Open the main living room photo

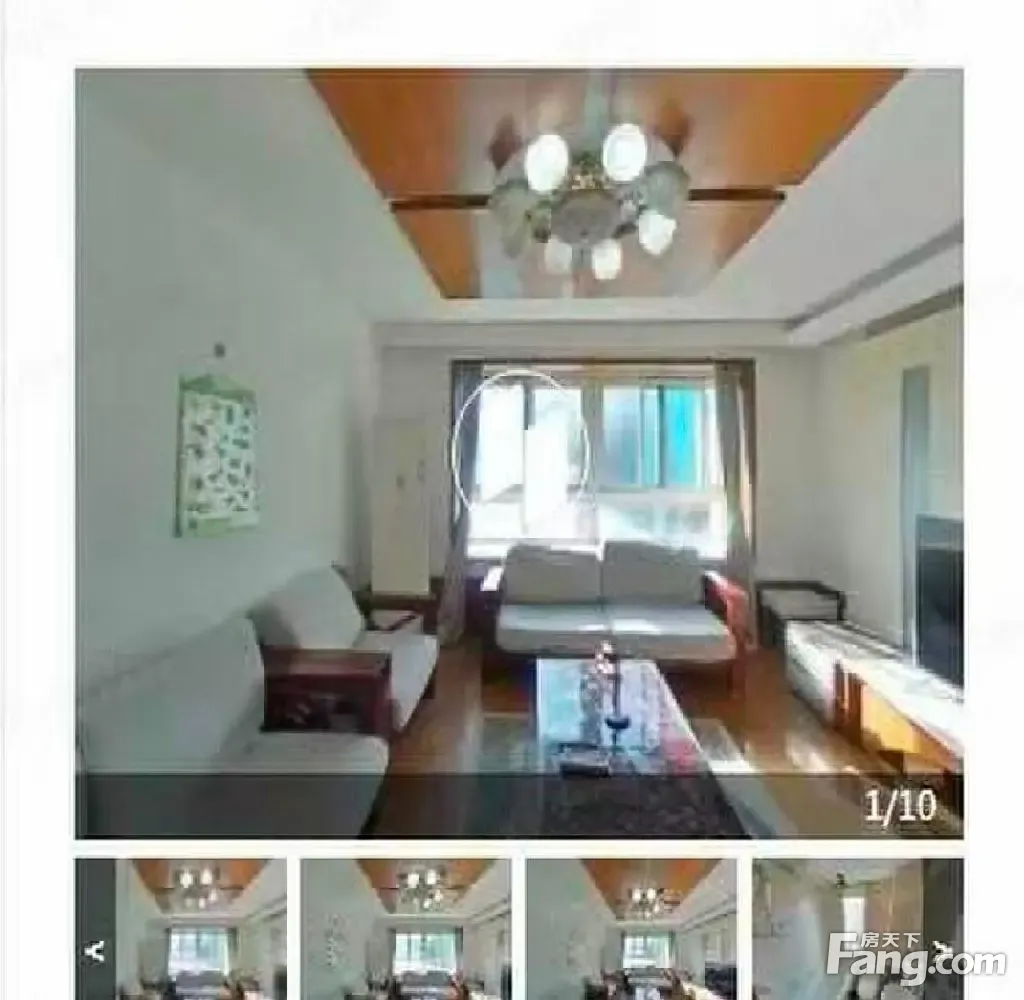(x=519, y=453)
